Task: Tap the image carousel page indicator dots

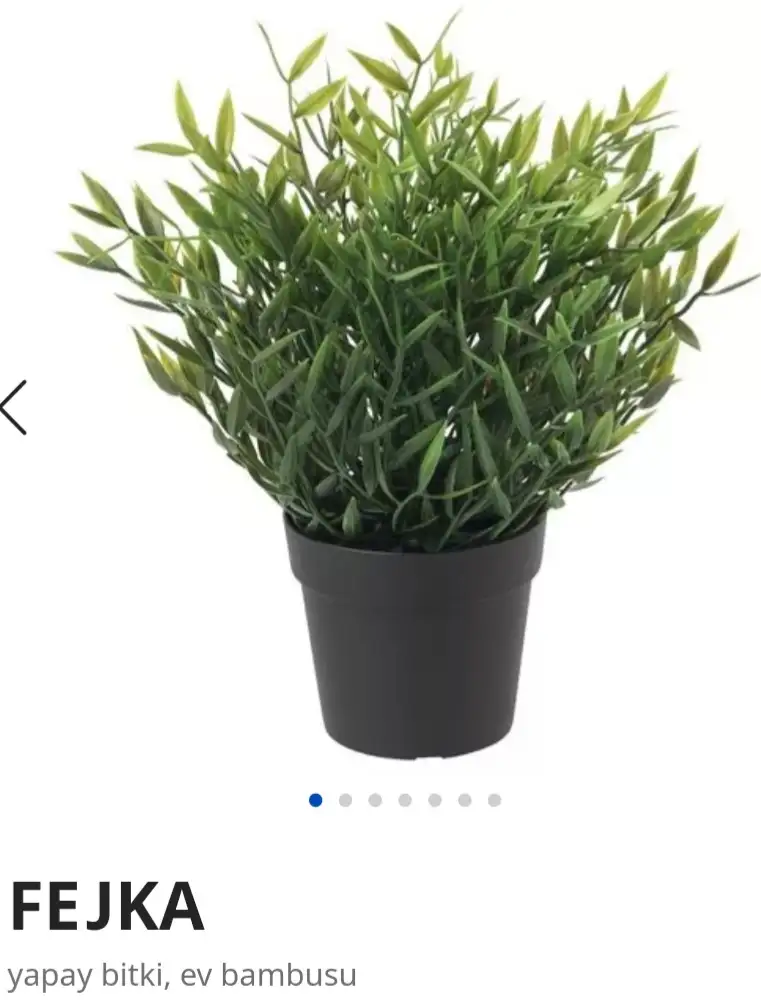Action: coord(405,800)
